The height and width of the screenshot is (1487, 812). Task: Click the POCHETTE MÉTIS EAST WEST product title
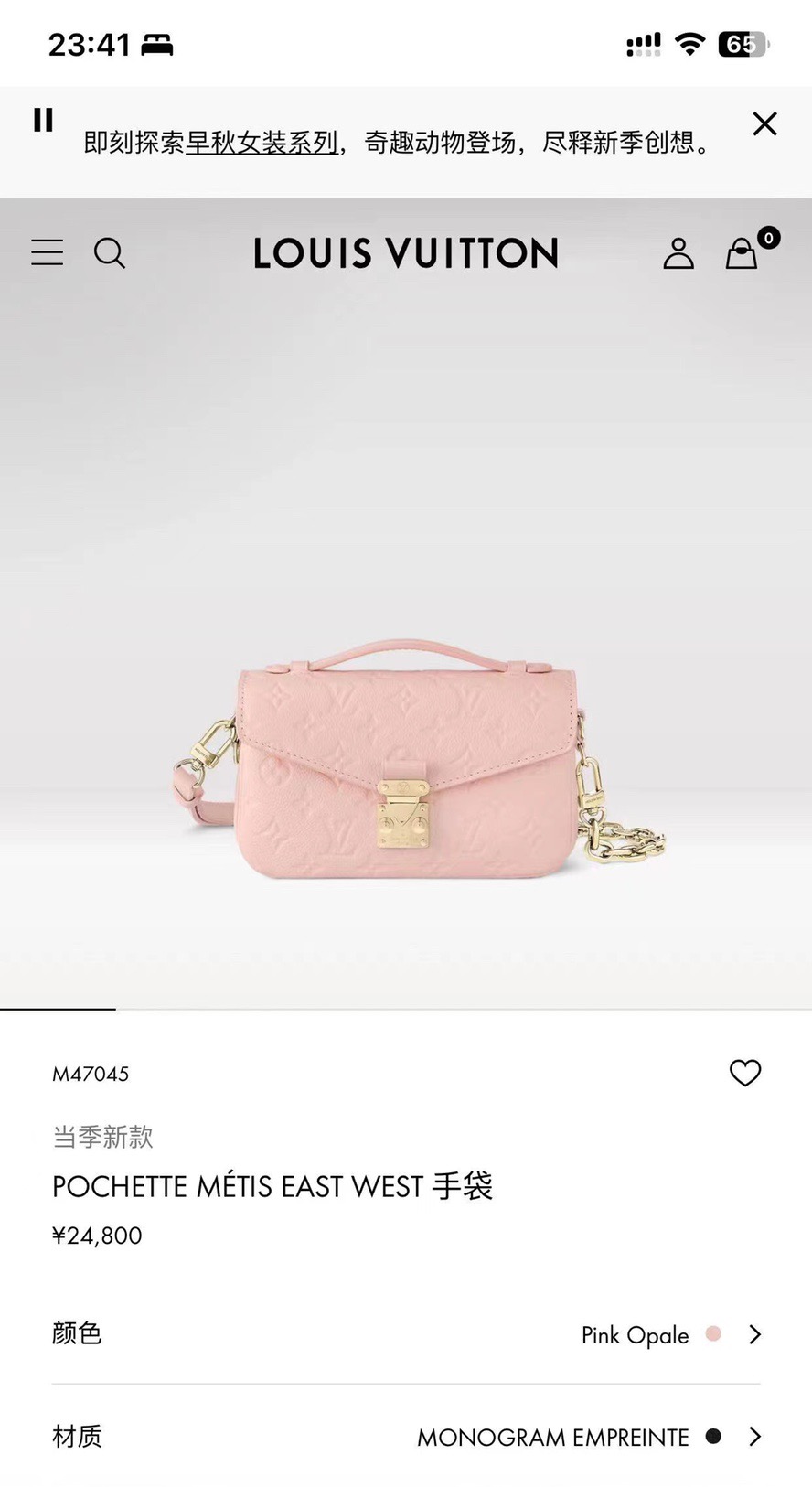point(273,1186)
